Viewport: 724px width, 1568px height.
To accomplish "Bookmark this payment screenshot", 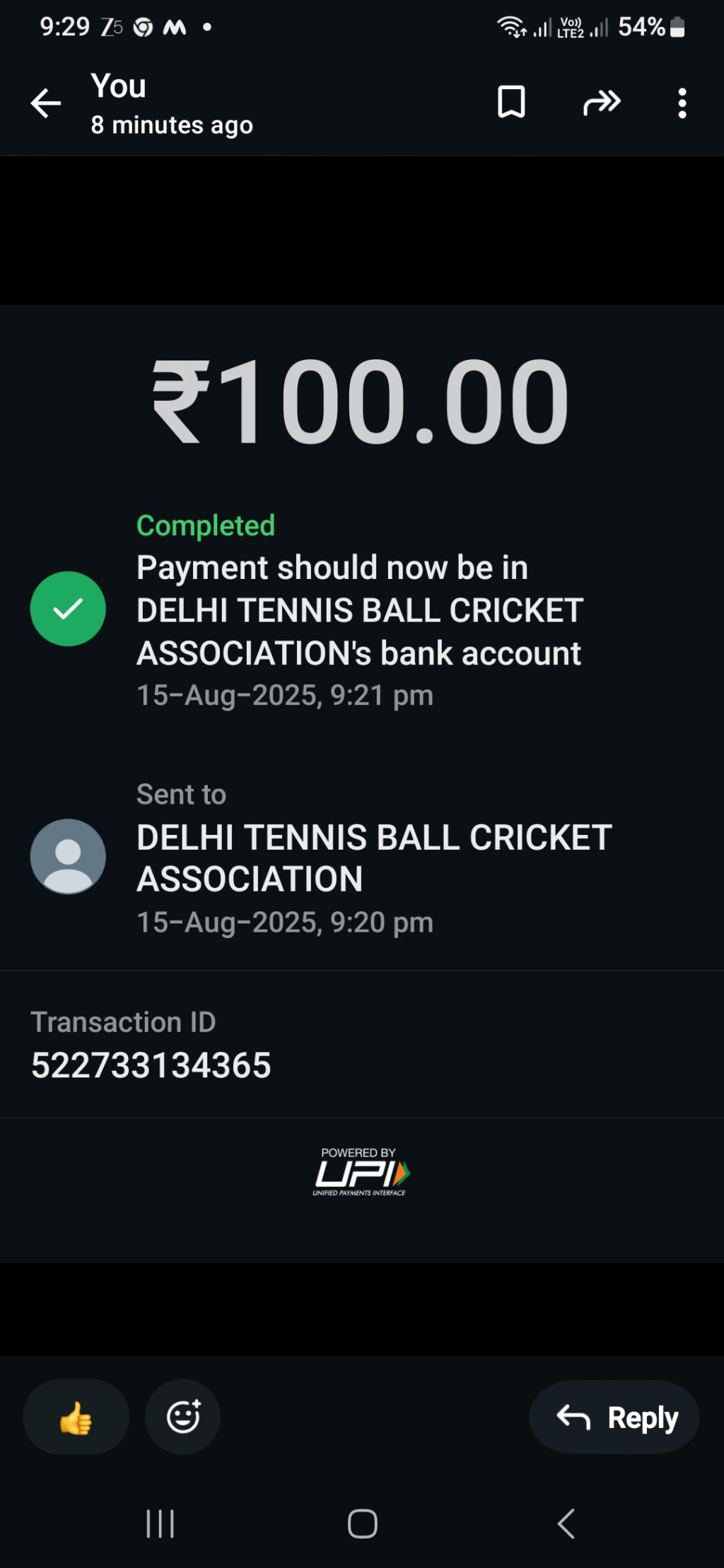I will [x=511, y=103].
